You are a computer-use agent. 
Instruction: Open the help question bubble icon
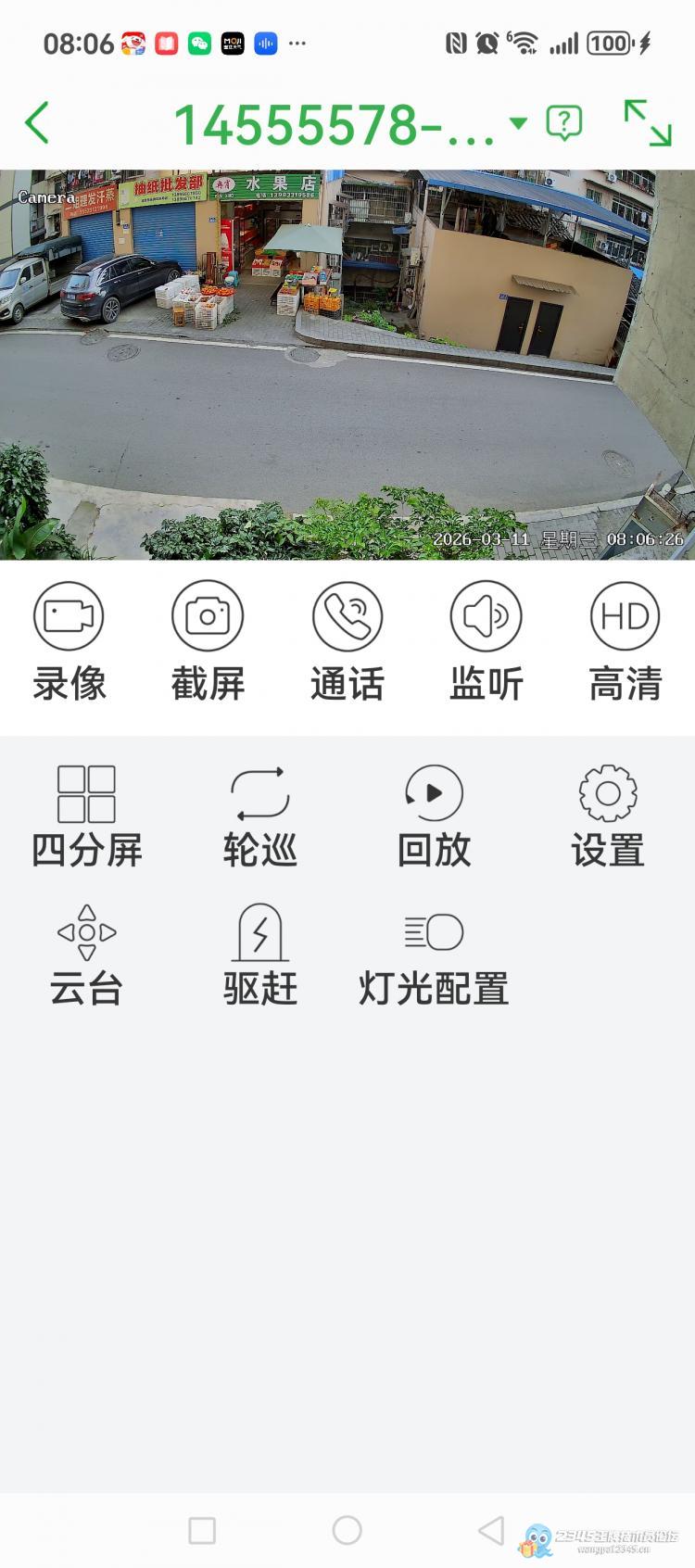[x=563, y=123]
